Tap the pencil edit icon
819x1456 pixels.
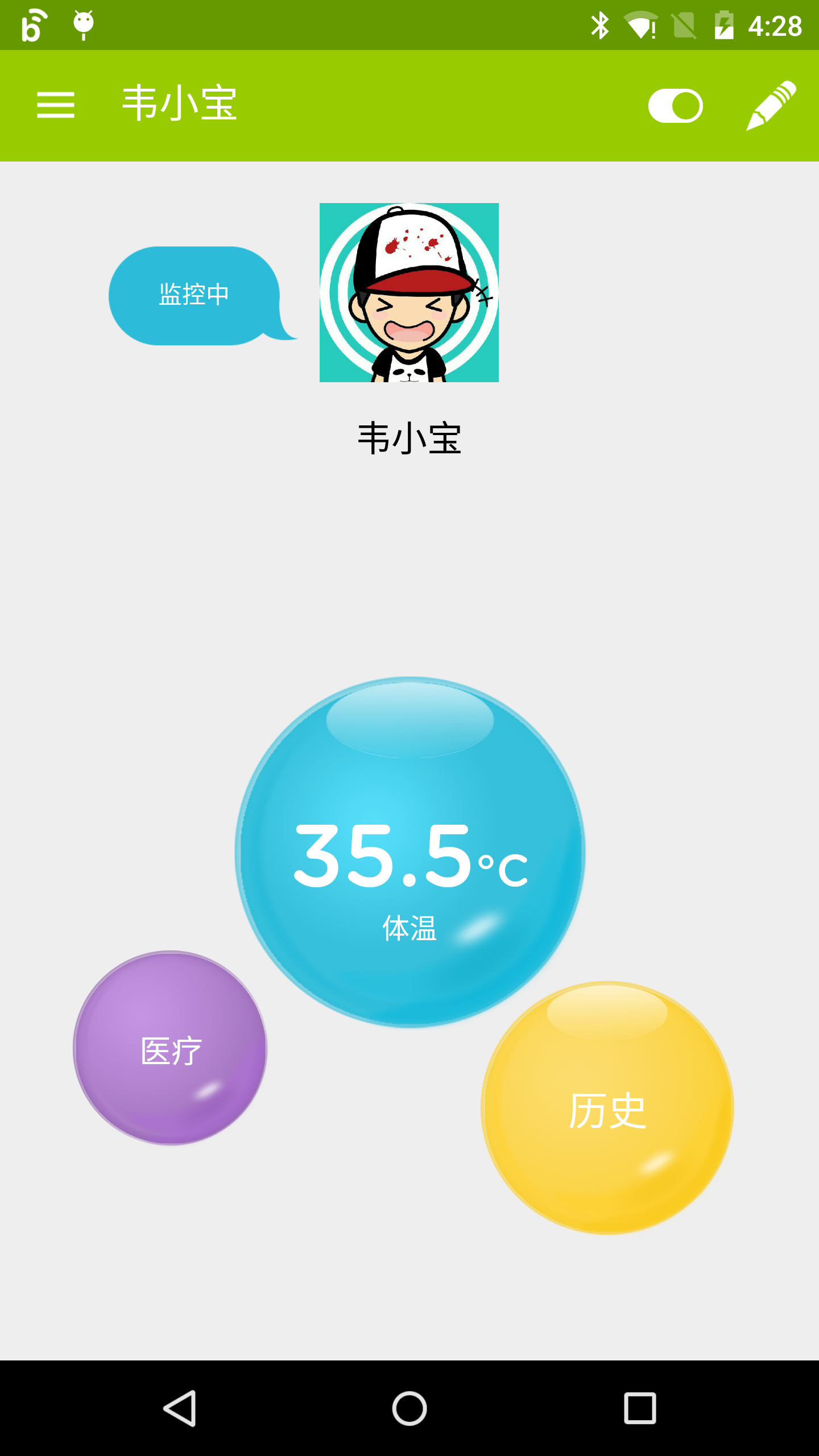pos(771,106)
